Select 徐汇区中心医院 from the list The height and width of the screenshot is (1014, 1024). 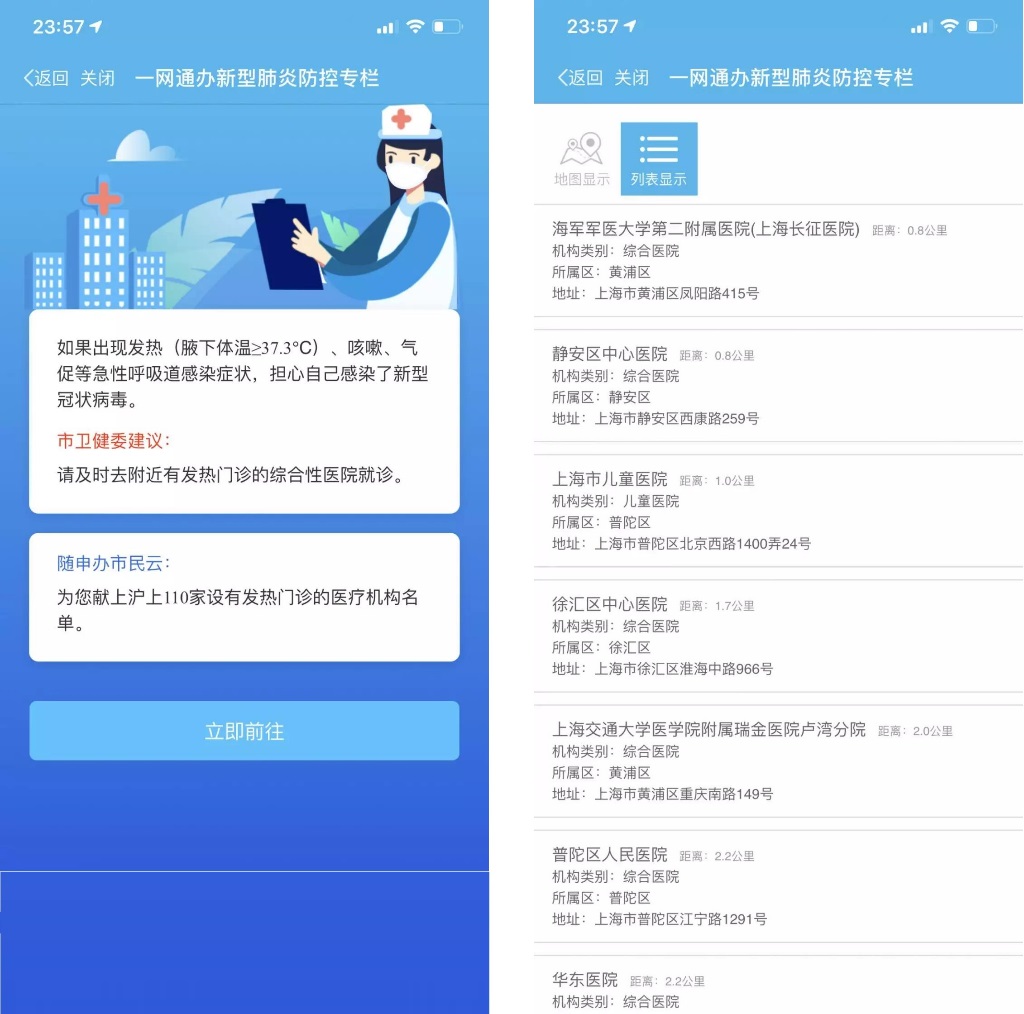tap(609, 604)
